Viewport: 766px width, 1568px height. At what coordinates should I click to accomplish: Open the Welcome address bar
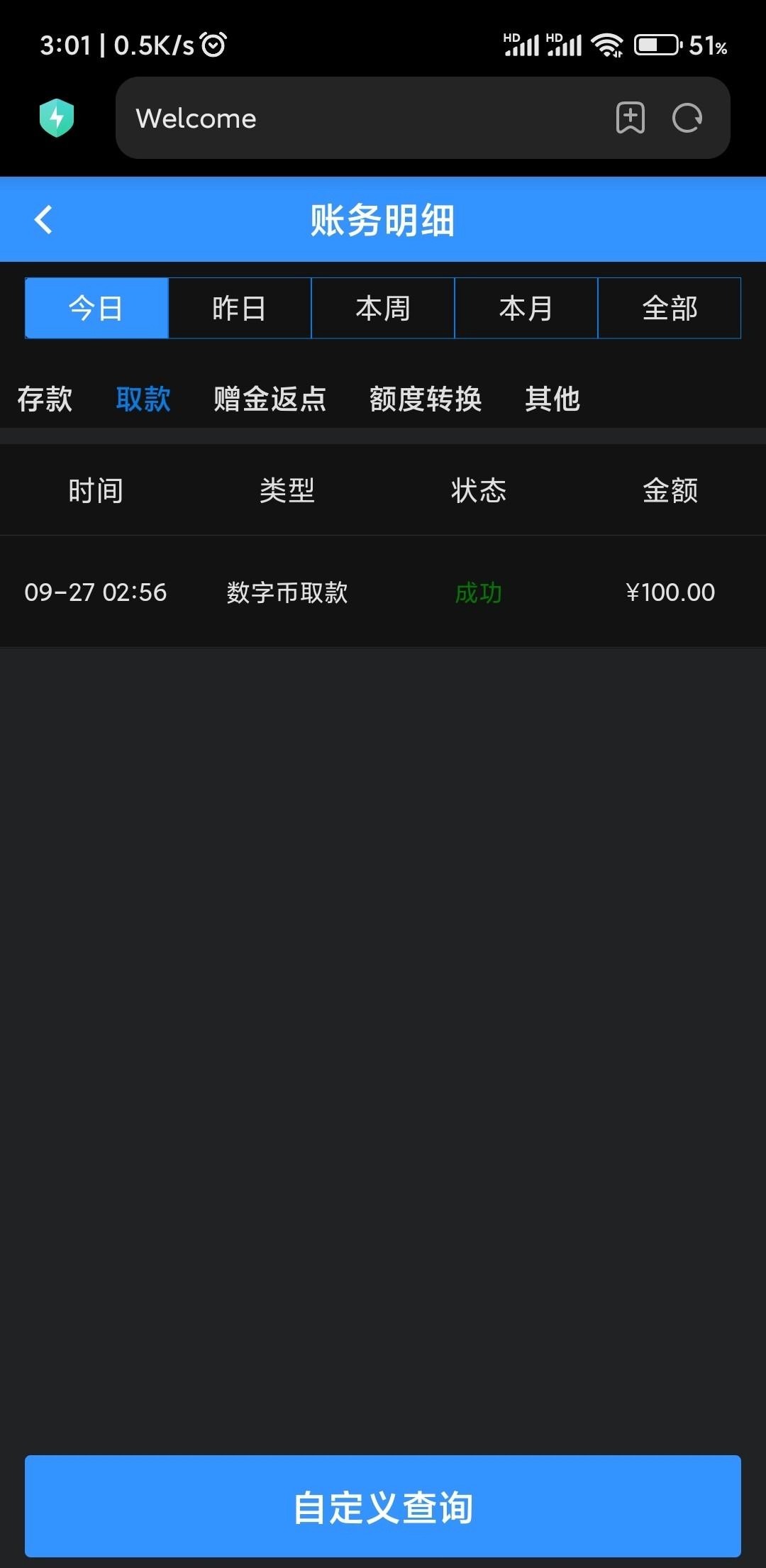point(355,118)
